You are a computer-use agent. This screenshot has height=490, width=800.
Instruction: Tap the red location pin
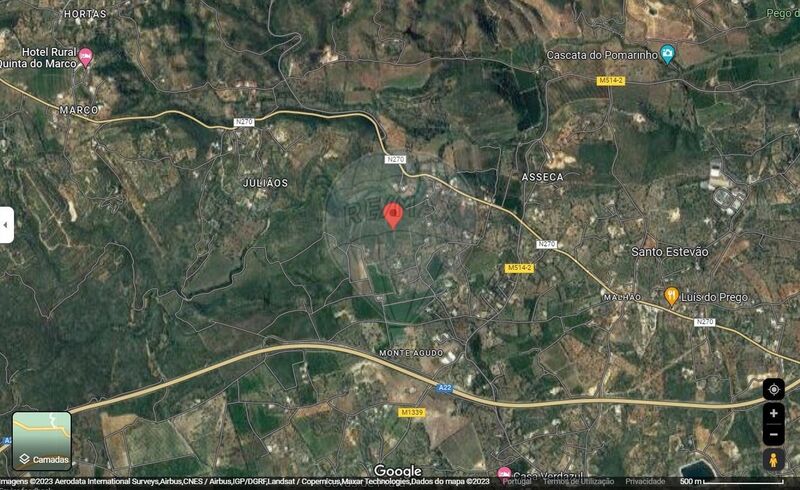pos(394,215)
